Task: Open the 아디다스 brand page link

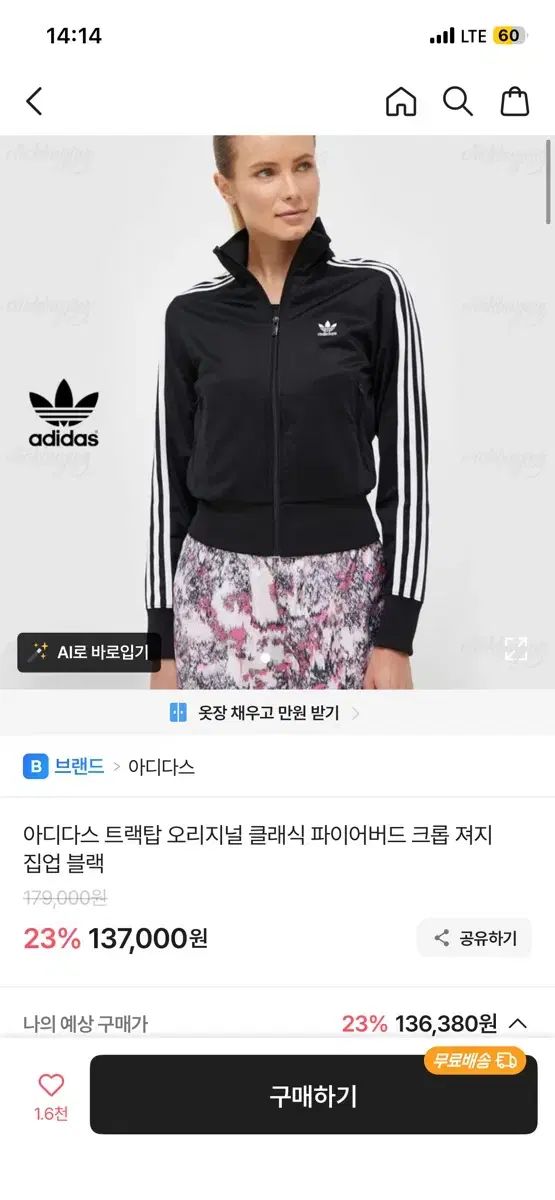Action: [x=161, y=767]
